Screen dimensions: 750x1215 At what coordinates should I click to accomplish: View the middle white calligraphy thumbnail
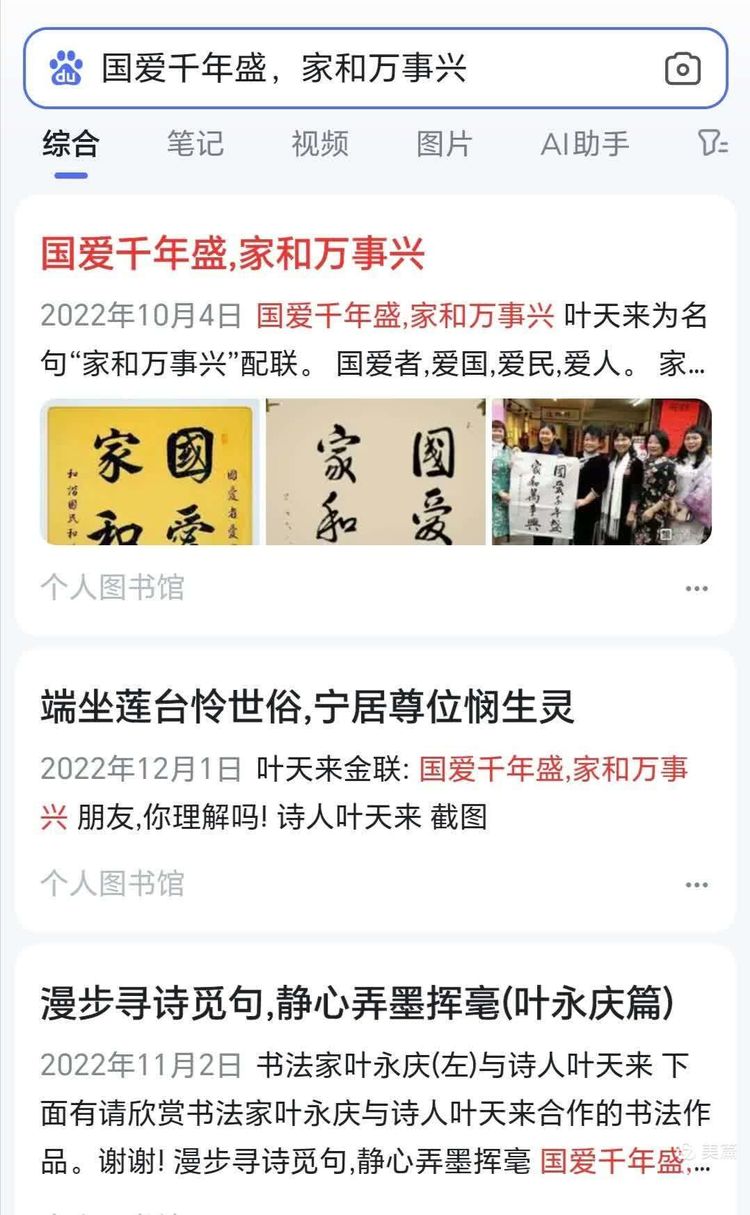coord(376,472)
